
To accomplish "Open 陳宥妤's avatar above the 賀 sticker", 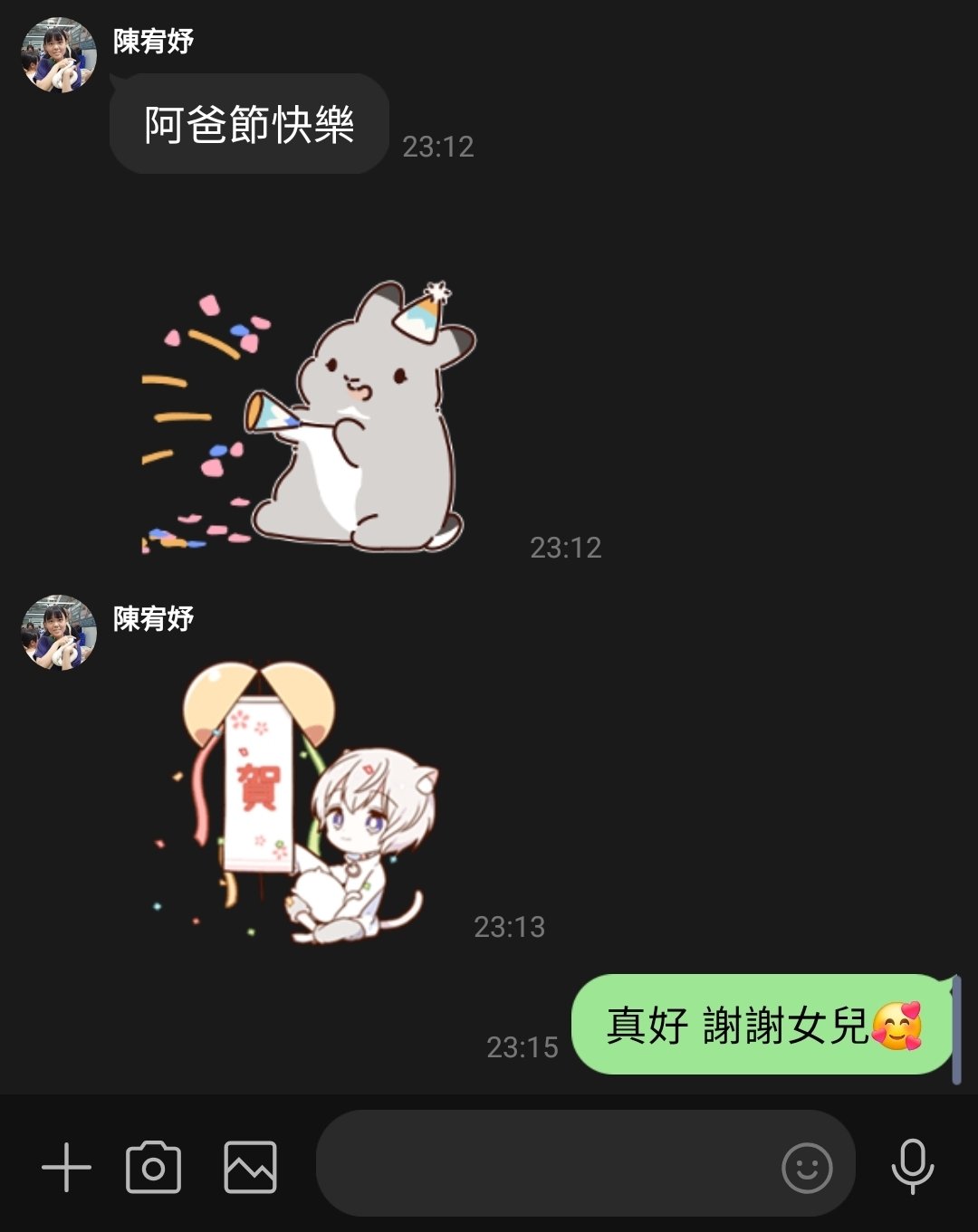I will point(59,633).
